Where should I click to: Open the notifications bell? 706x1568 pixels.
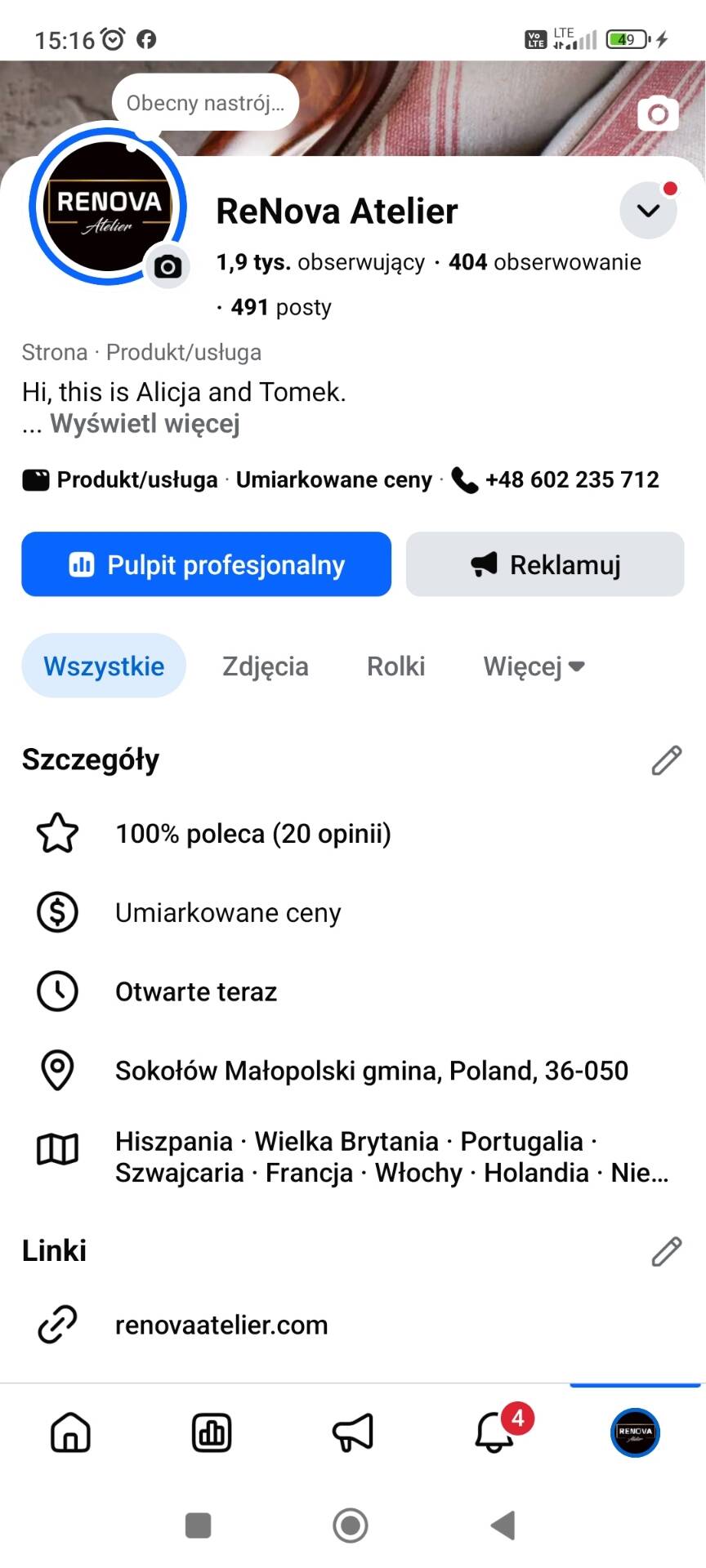pyautogui.click(x=494, y=1432)
